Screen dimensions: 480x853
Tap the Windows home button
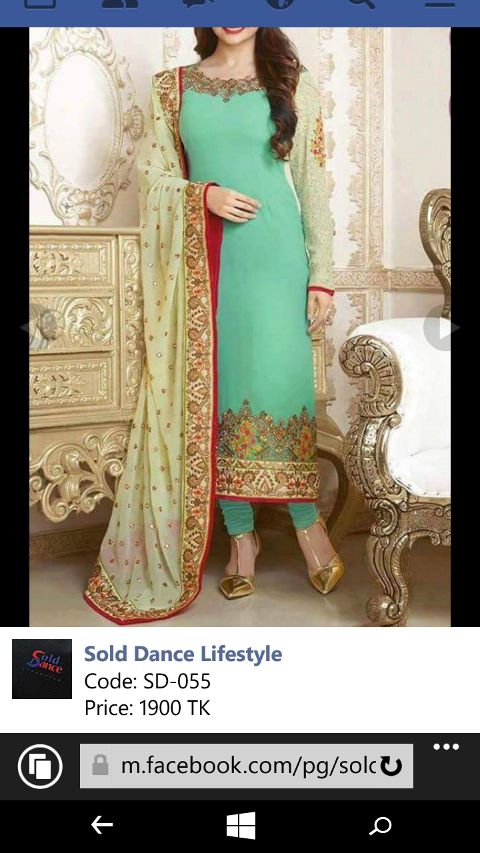[x=241, y=825]
